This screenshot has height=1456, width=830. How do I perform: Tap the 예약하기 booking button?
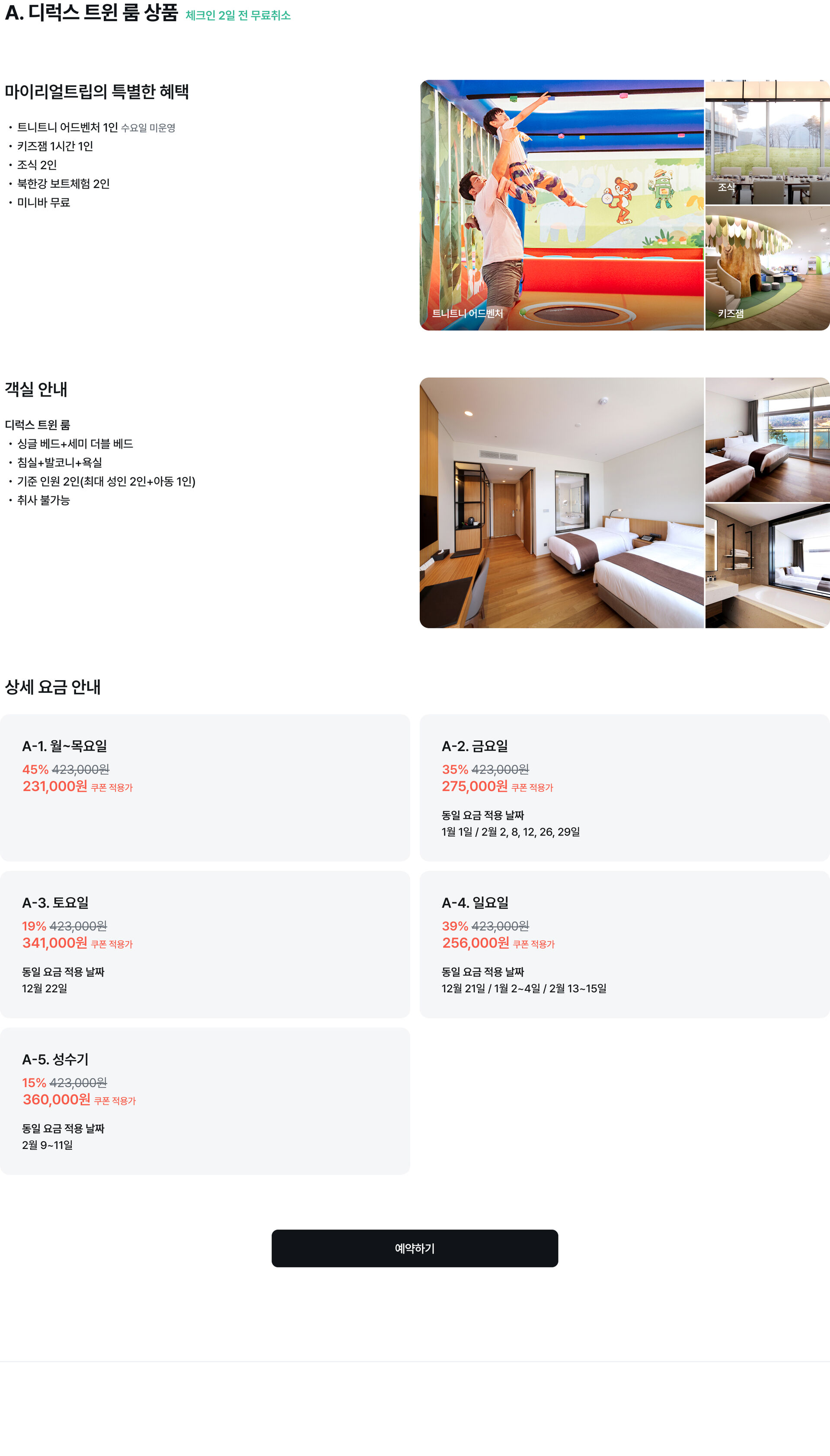pos(415,1248)
